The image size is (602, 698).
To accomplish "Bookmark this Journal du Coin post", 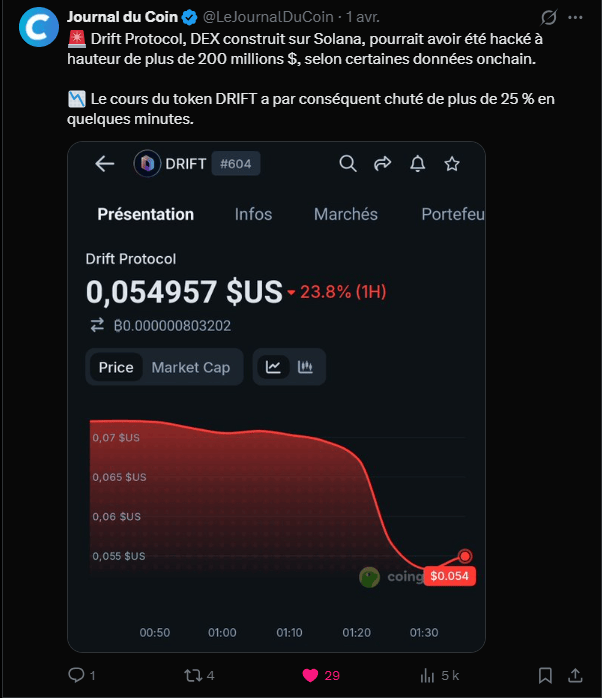I will pyautogui.click(x=546, y=675).
